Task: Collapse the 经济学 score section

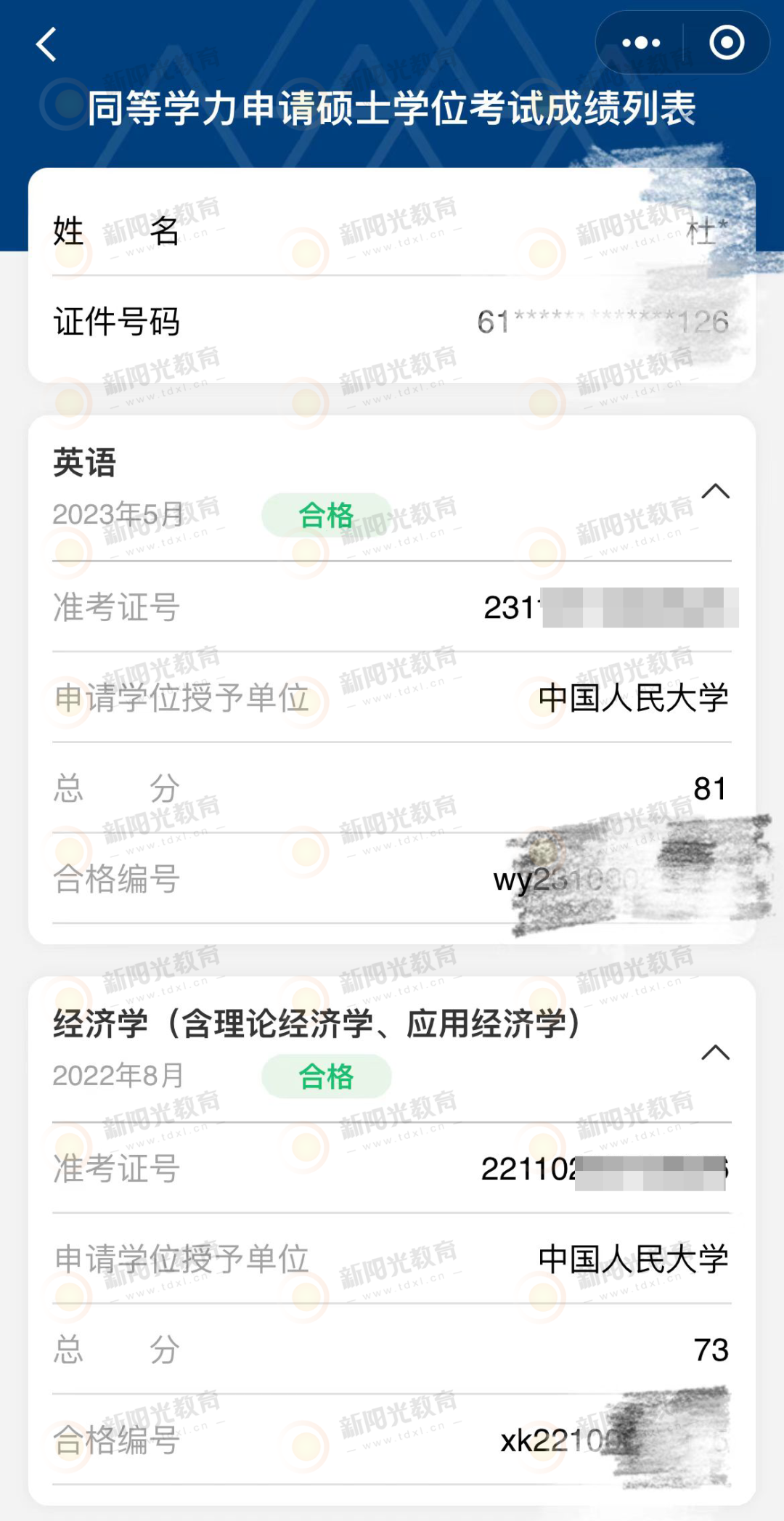Action: tap(715, 1052)
